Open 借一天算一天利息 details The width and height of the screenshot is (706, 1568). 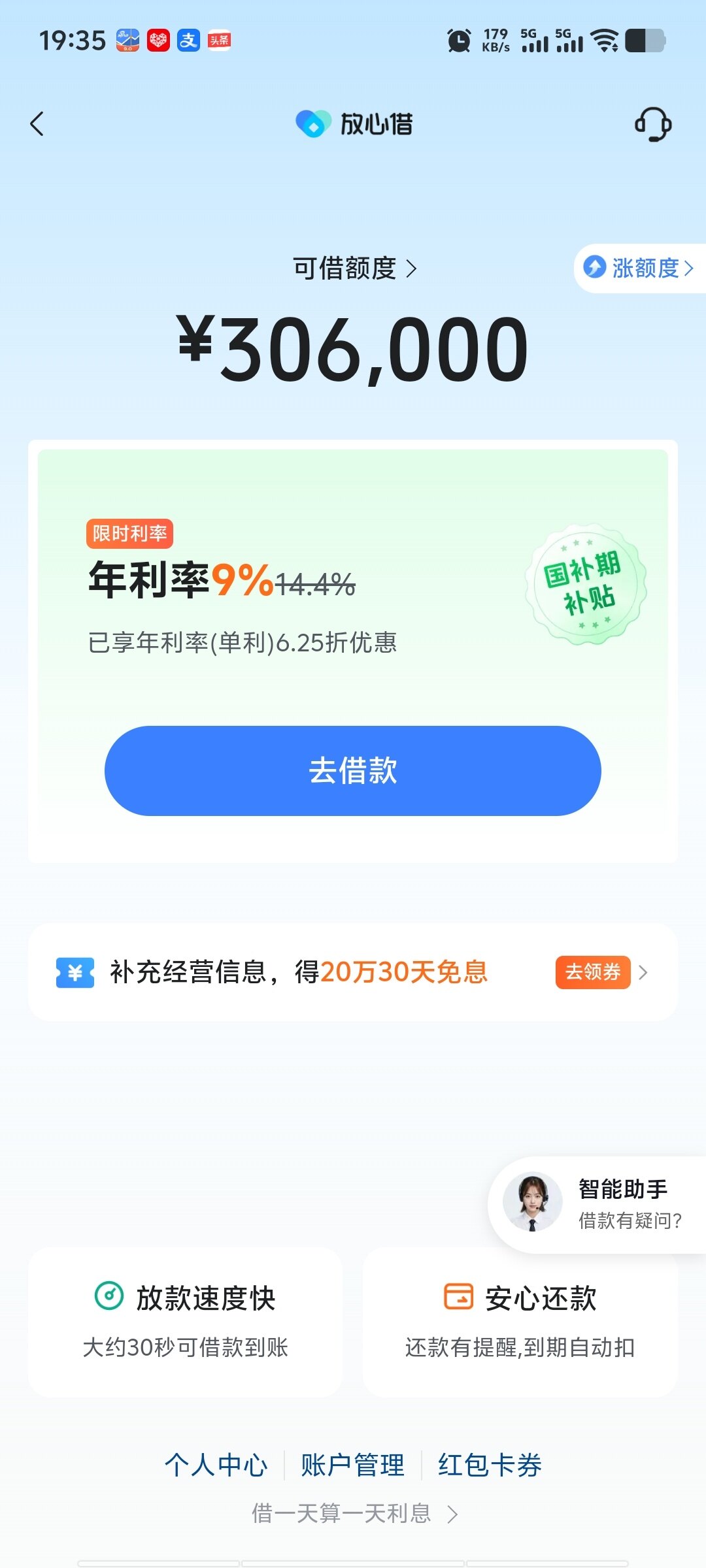coord(353,1513)
